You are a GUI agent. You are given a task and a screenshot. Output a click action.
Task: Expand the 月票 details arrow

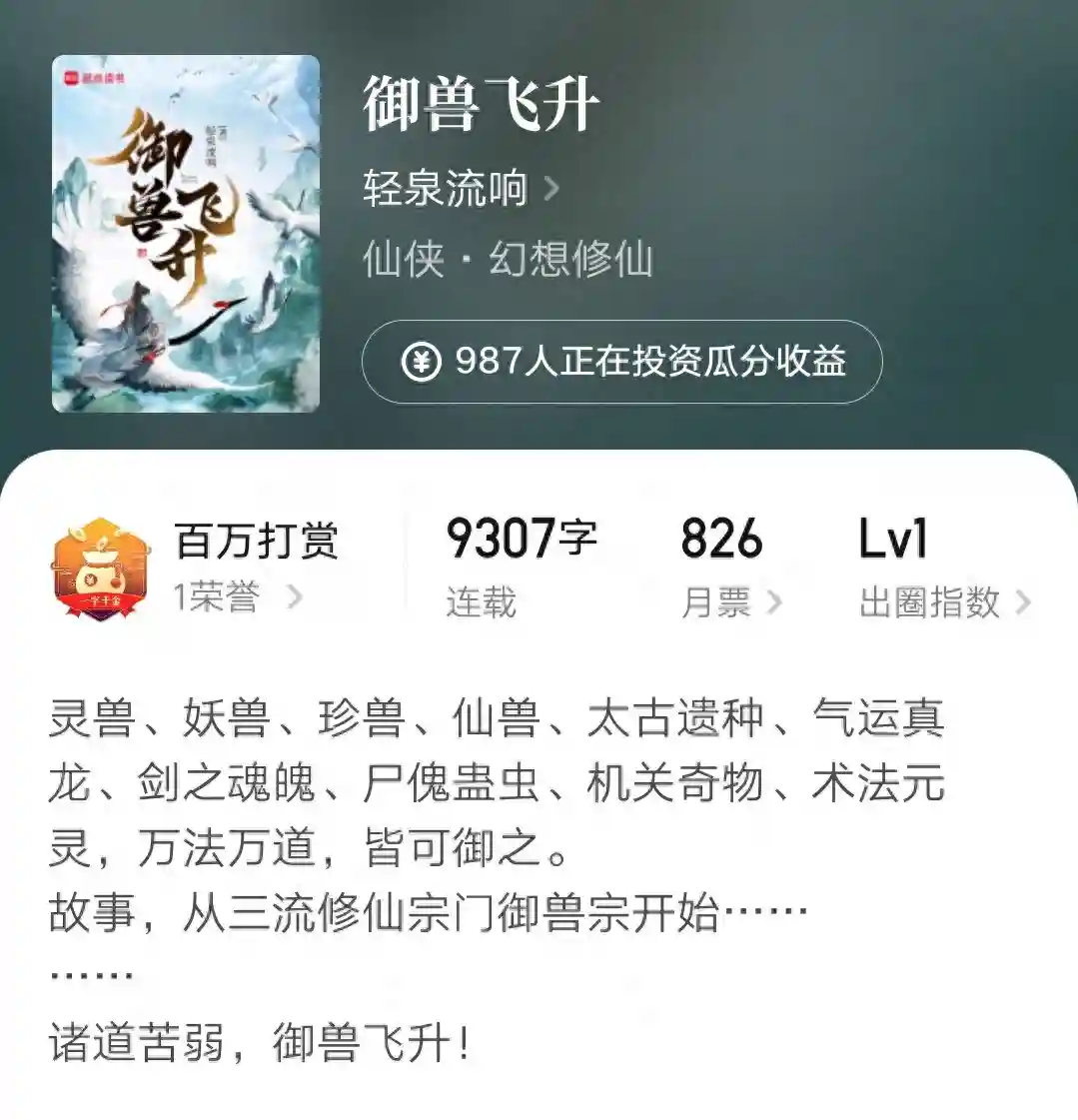click(x=774, y=602)
